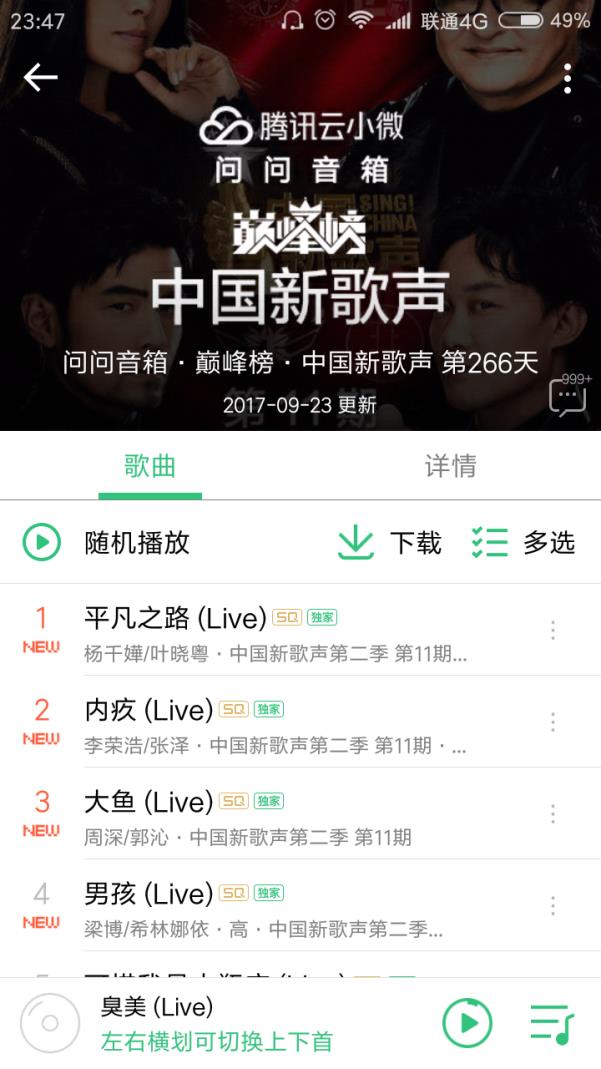Open more options for 平凡之路 (Live)
The width and height of the screenshot is (601, 1069).
tap(552, 630)
